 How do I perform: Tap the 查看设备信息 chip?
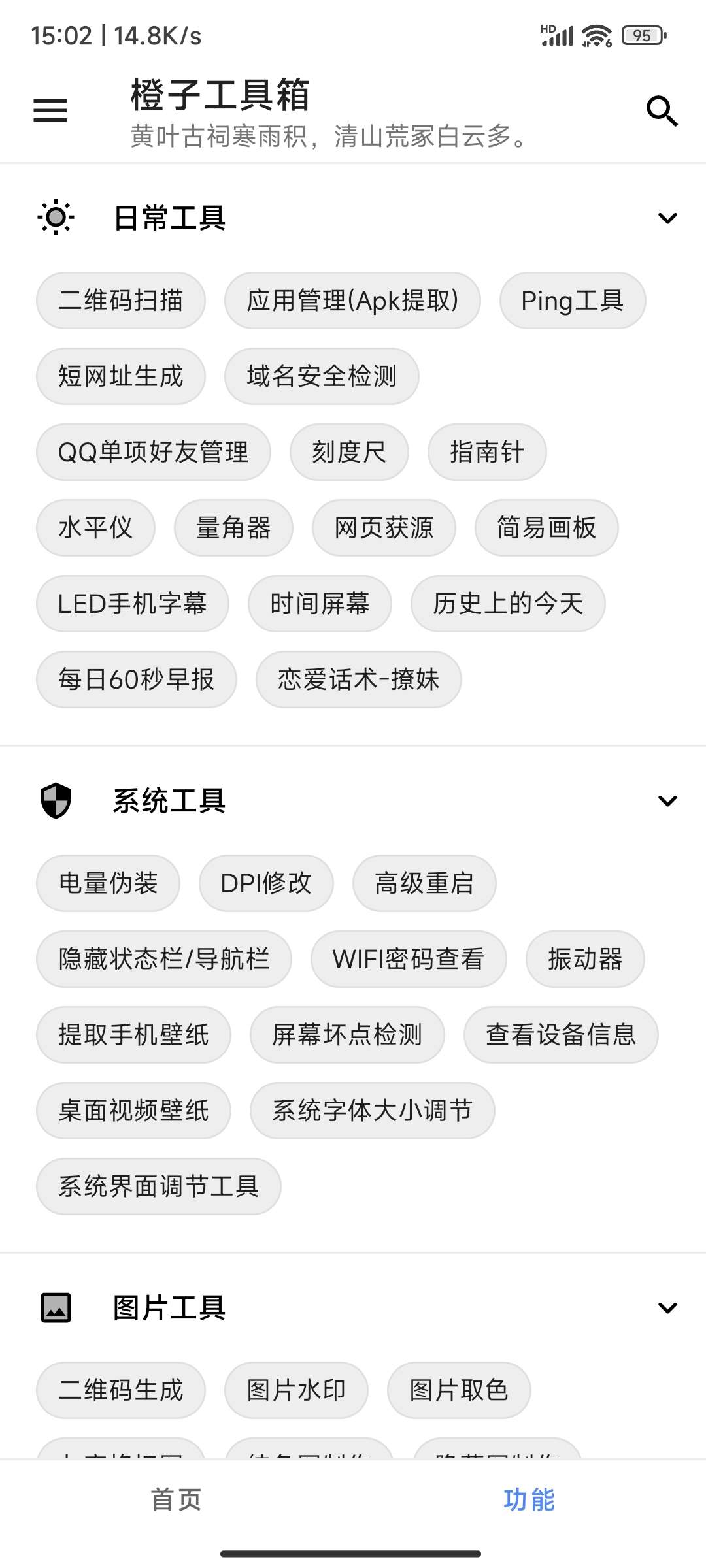coord(561,1035)
